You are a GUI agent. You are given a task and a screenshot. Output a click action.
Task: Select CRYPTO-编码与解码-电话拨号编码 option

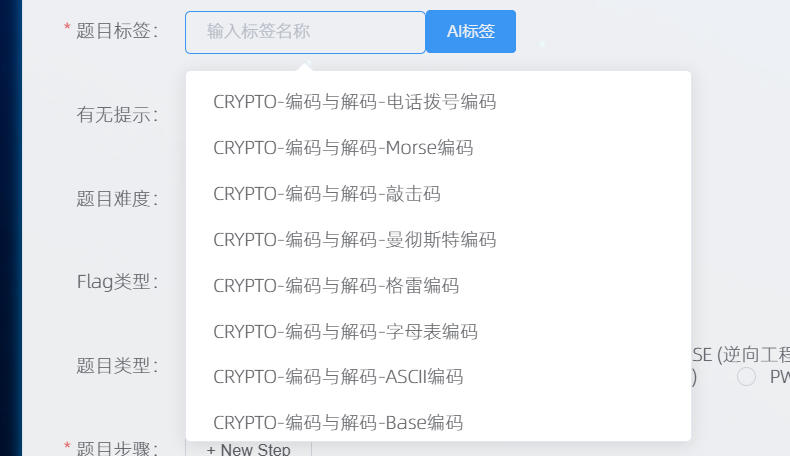pos(354,102)
